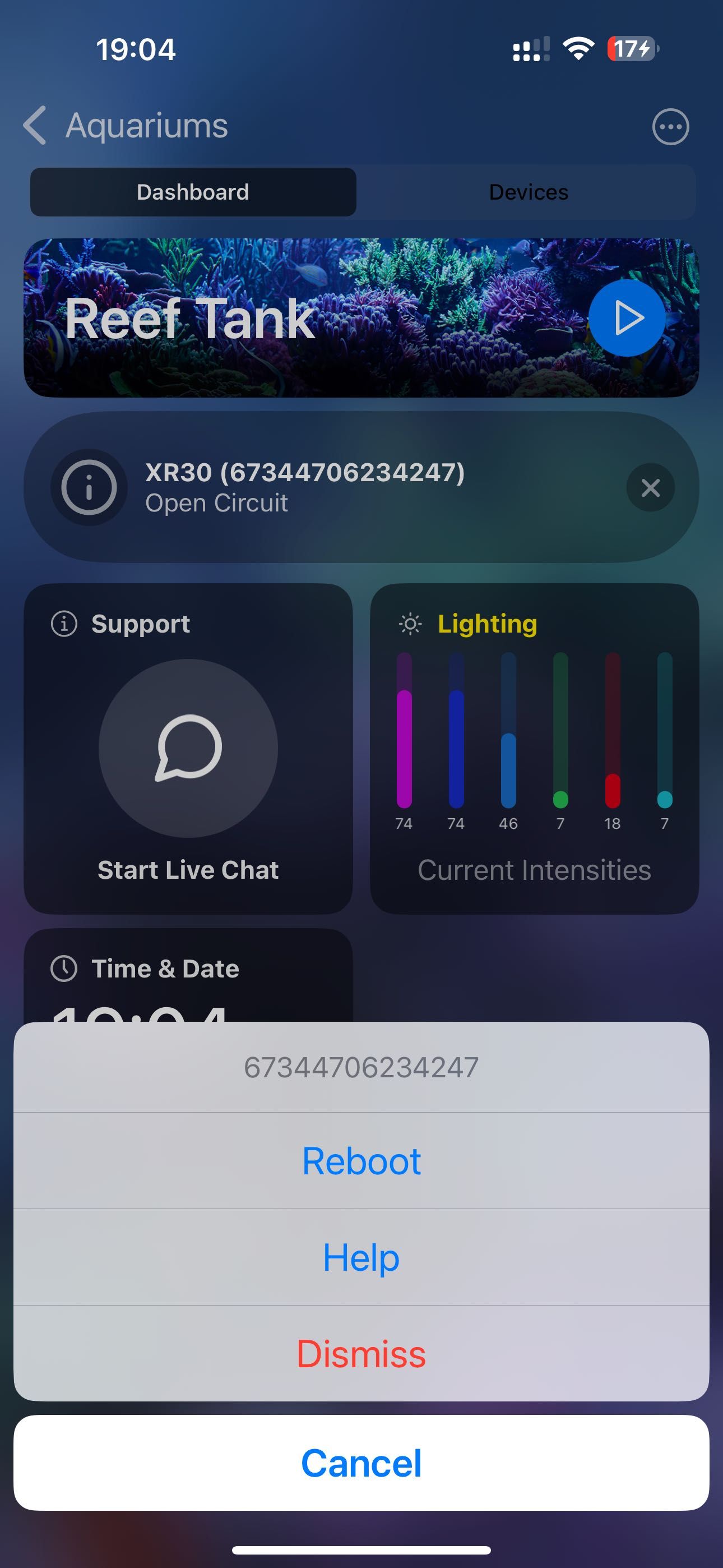
Task: Select the Dashboard tab
Action: coord(193,192)
